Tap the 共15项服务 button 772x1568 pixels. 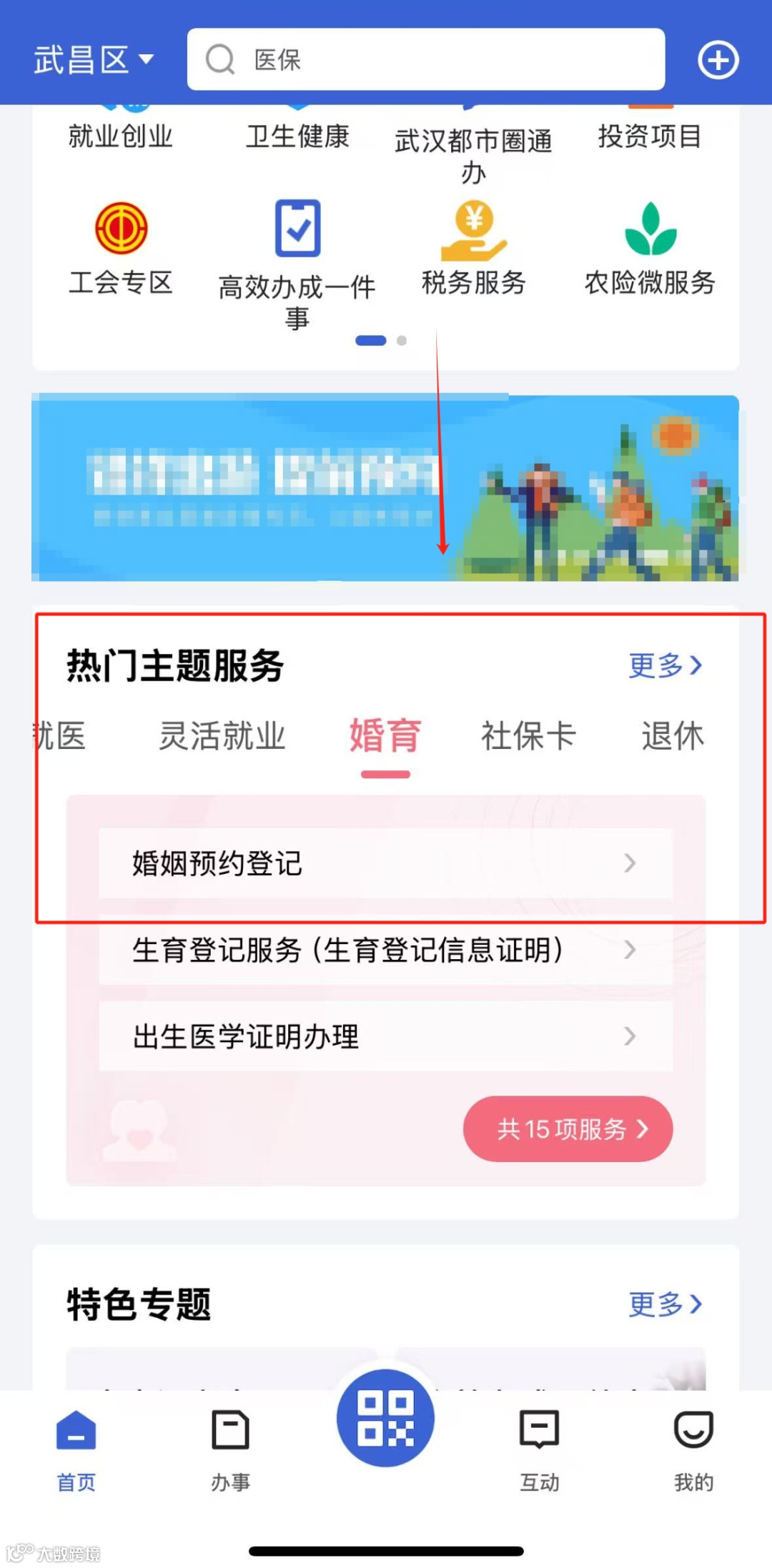(x=568, y=1129)
